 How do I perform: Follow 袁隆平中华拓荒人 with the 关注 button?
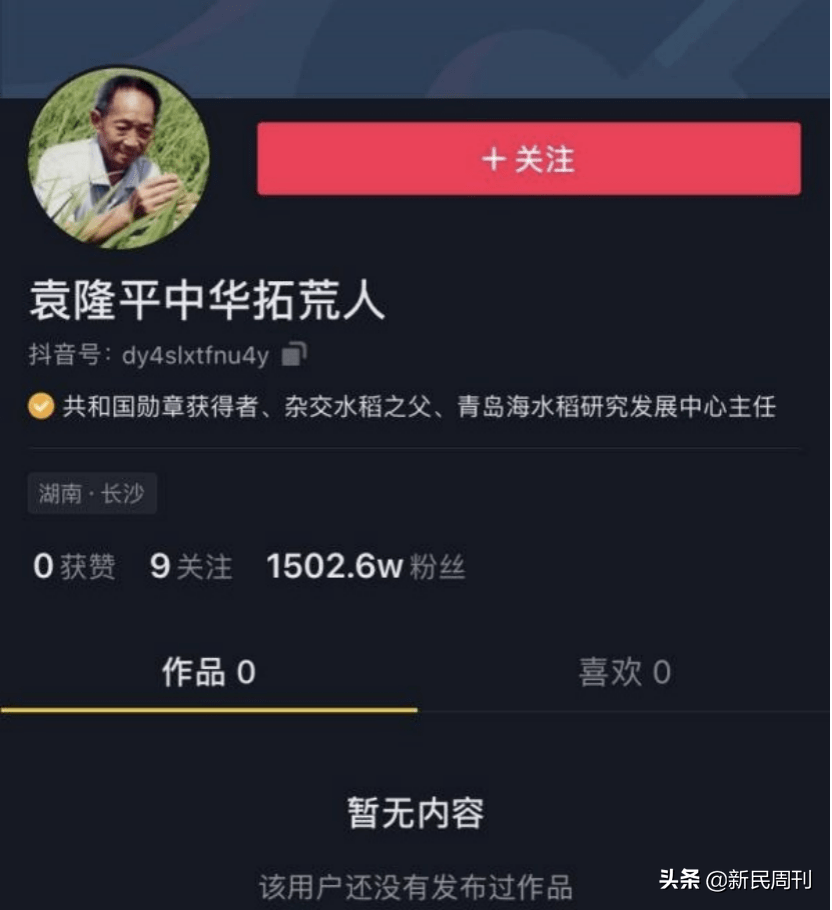tap(528, 159)
